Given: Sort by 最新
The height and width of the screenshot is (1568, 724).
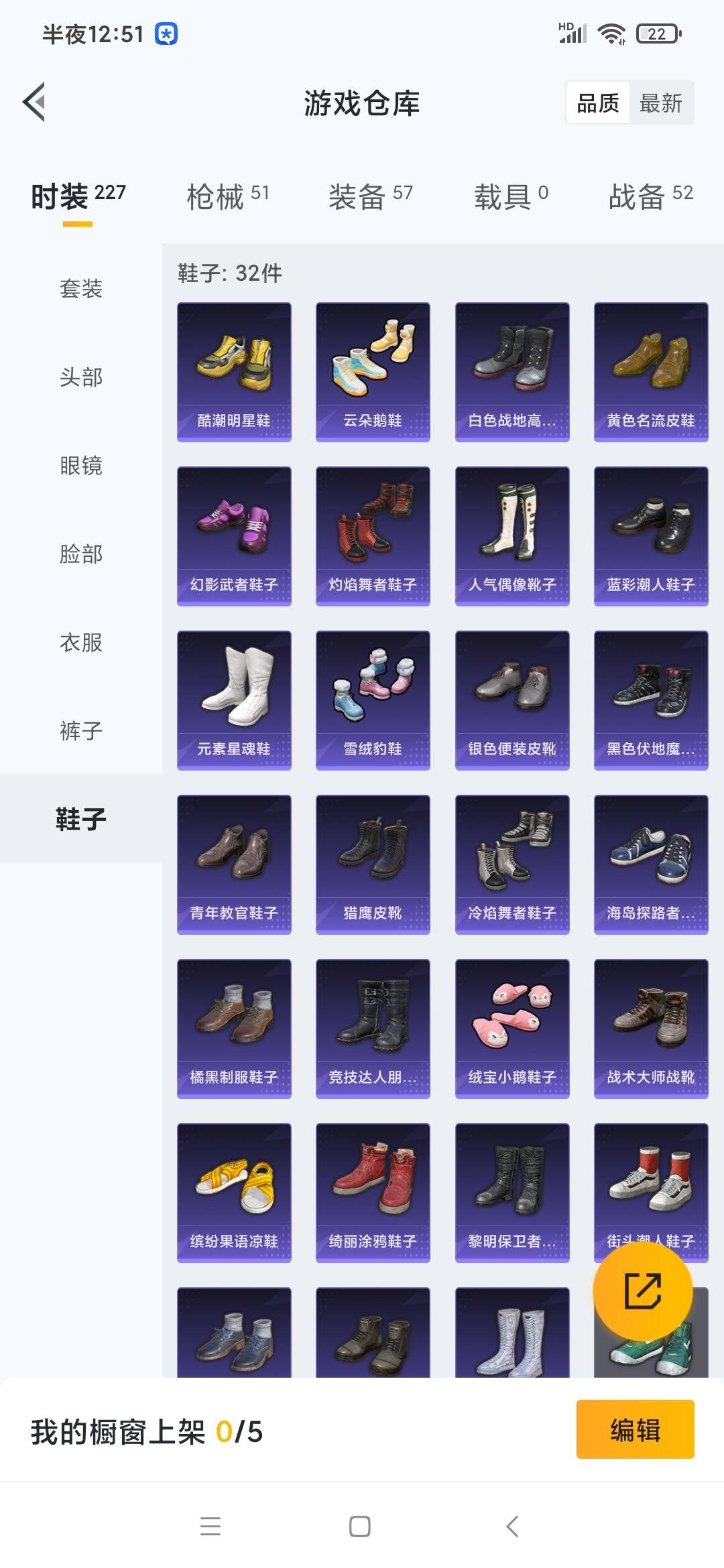Looking at the screenshot, I should coord(661,103).
